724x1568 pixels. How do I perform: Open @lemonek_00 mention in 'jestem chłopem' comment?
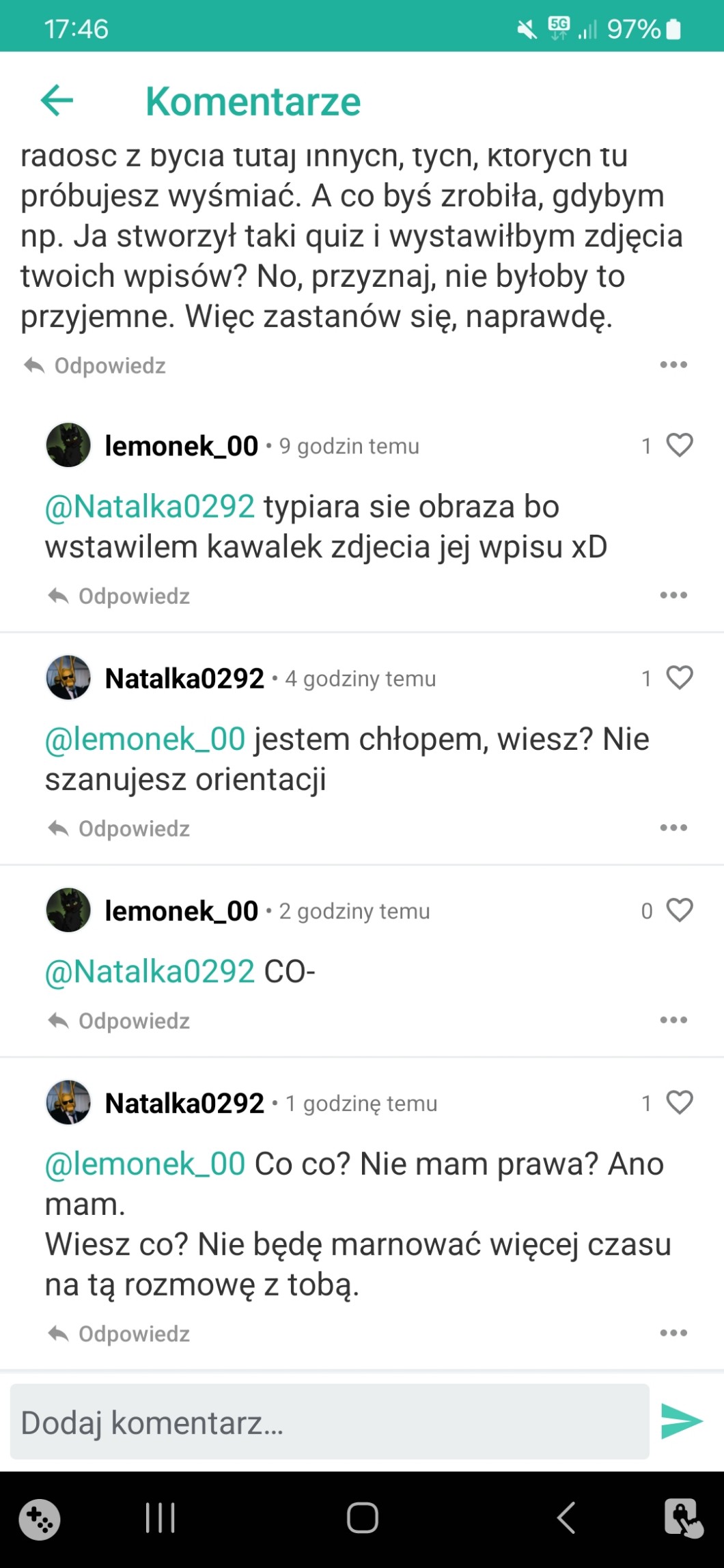(x=145, y=739)
